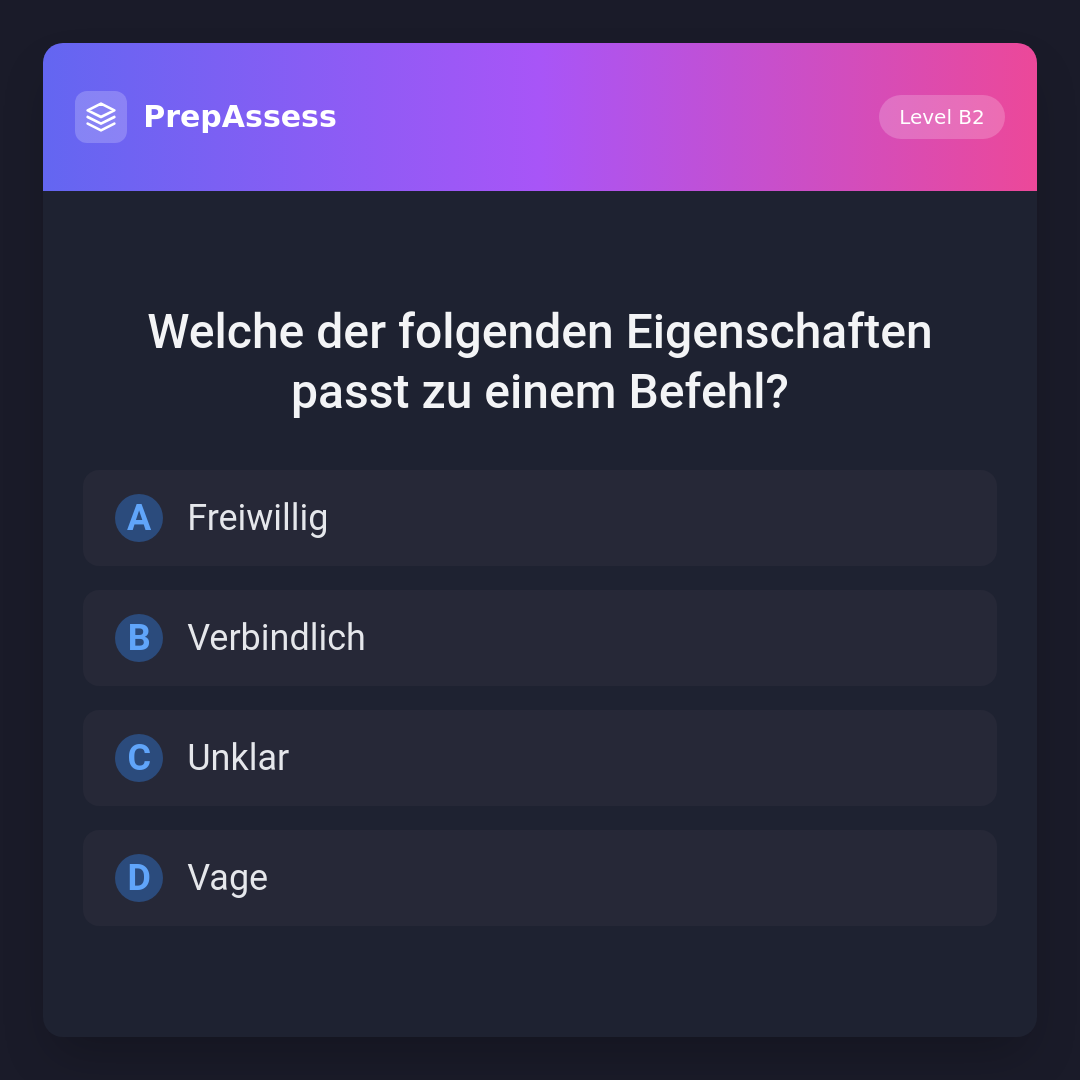Screen dimensions: 1080x1080
Task: Choose answer B Verbindlich
Action: tap(540, 638)
